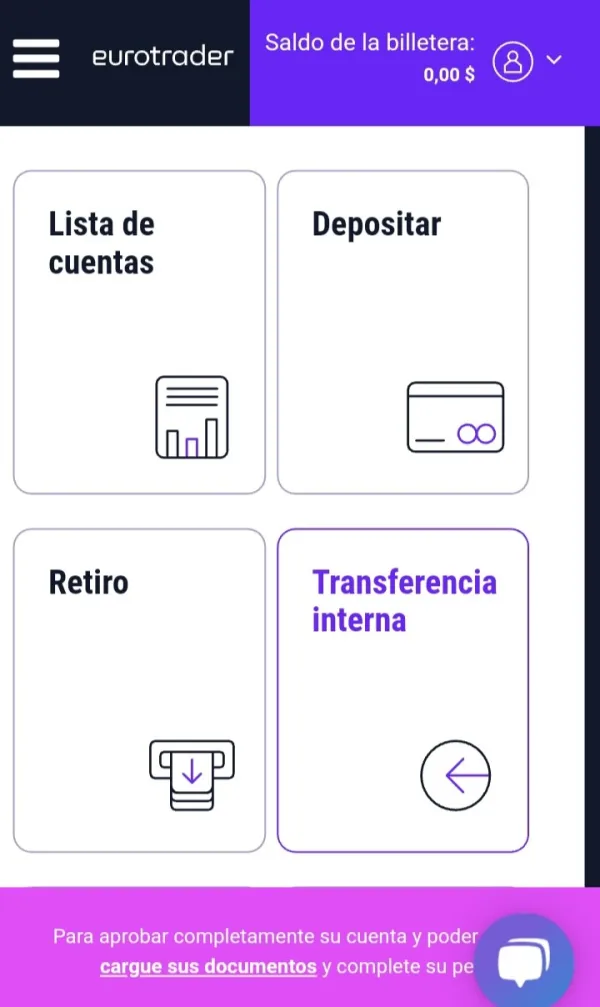This screenshot has width=600, height=1007.
Task: Follow the cargue sus documentos link
Action: pyautogui.click(x=208, y=967)
